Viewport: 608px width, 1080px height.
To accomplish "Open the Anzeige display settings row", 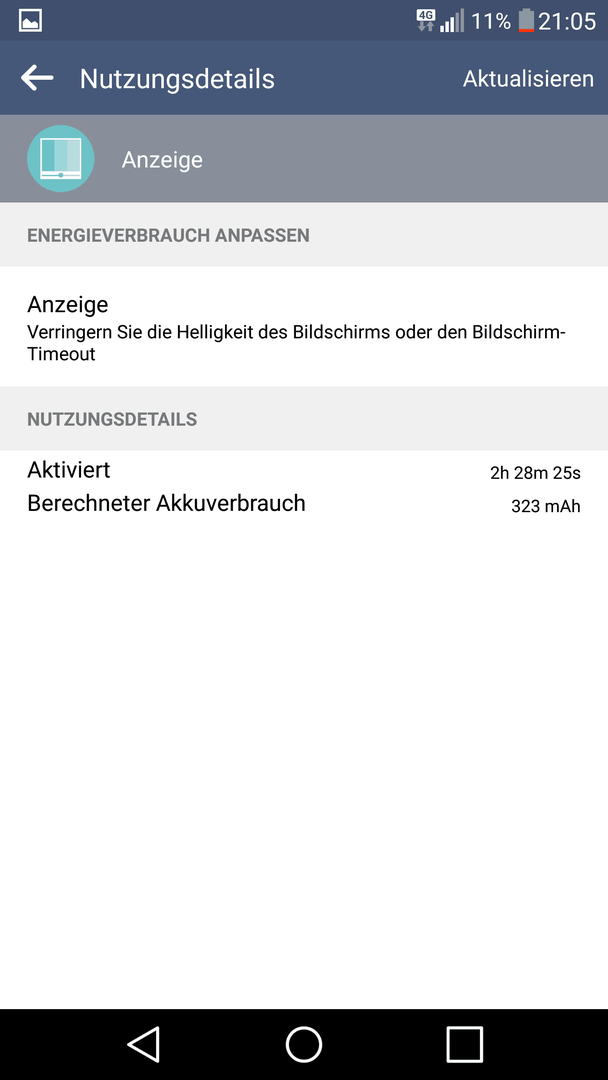I will [304, 326].
